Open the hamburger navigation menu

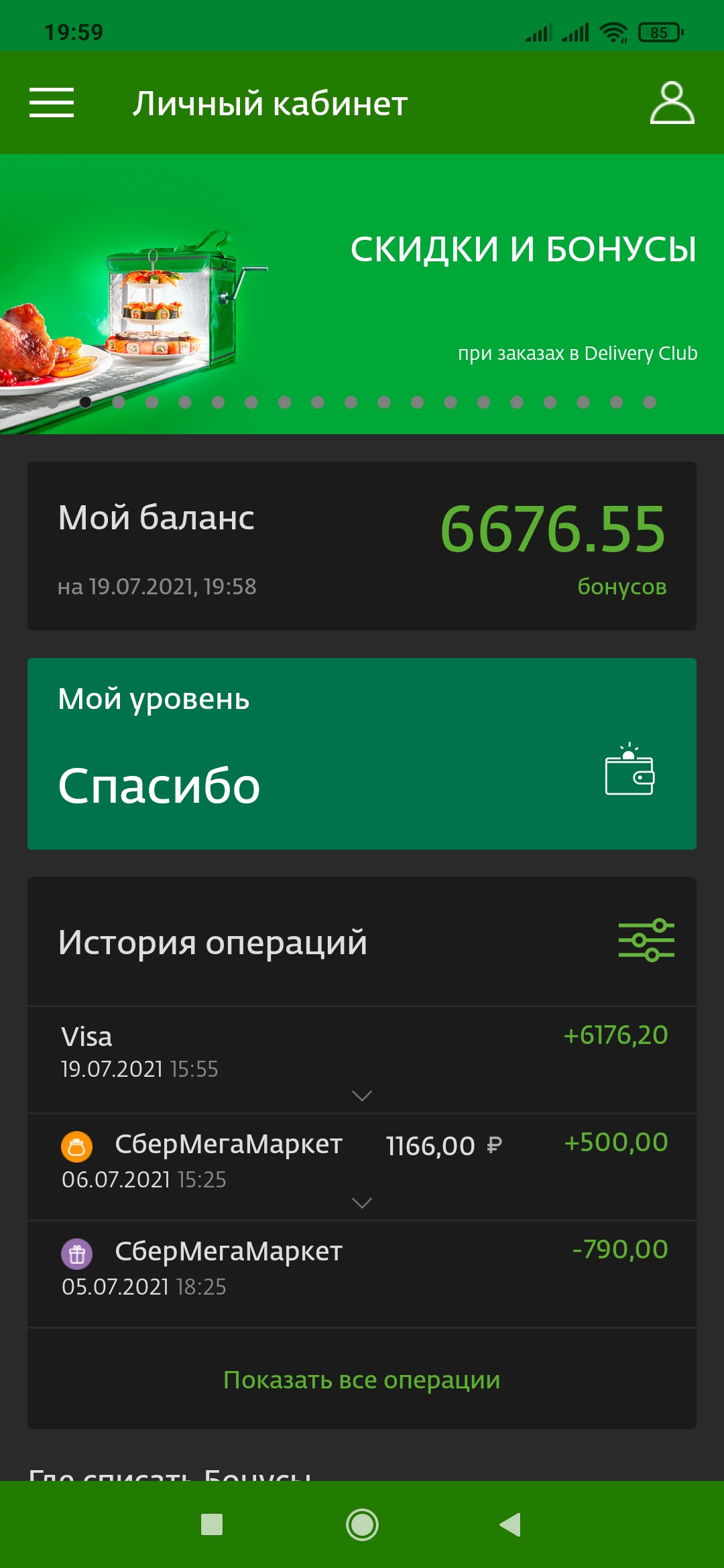(x=52, y=103)
